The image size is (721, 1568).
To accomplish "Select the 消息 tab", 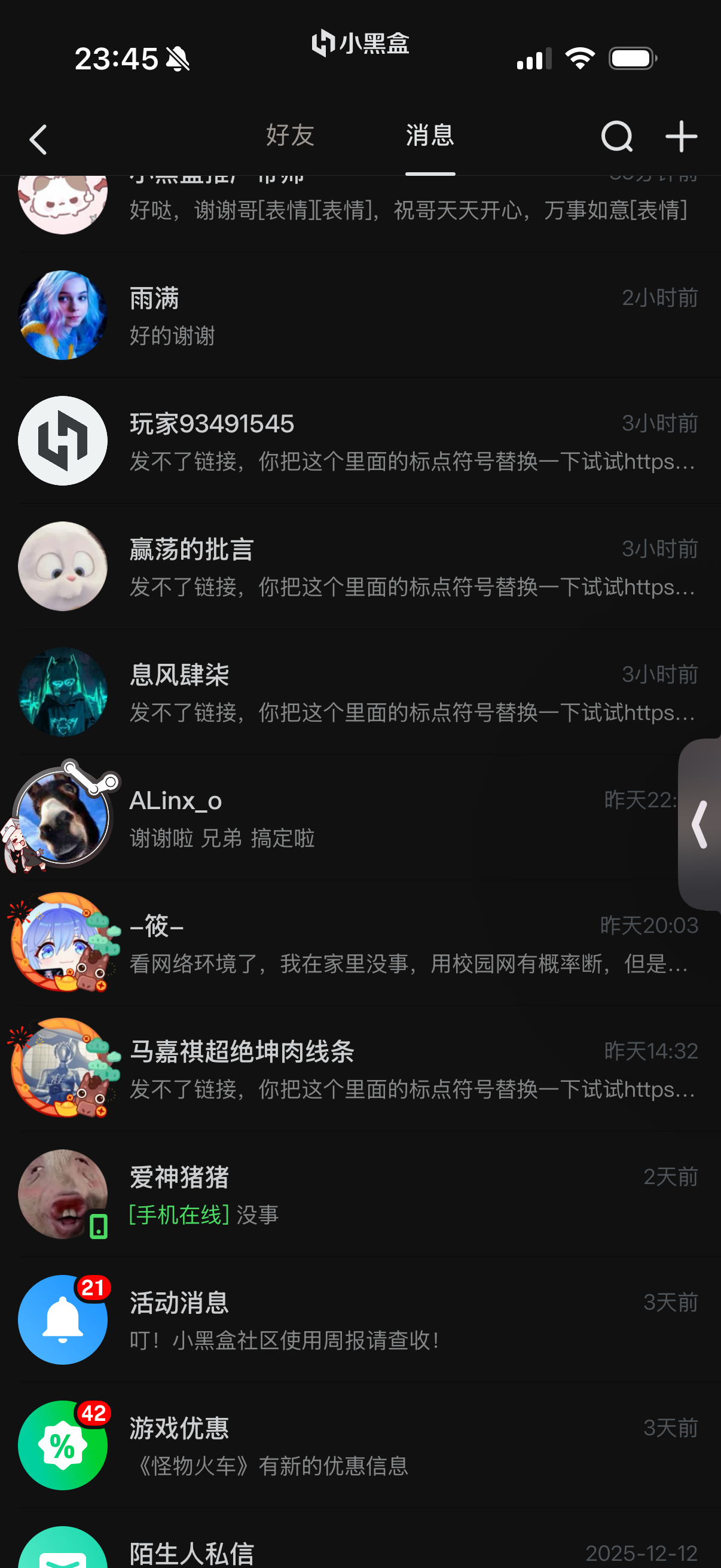I will coord(430,135).
